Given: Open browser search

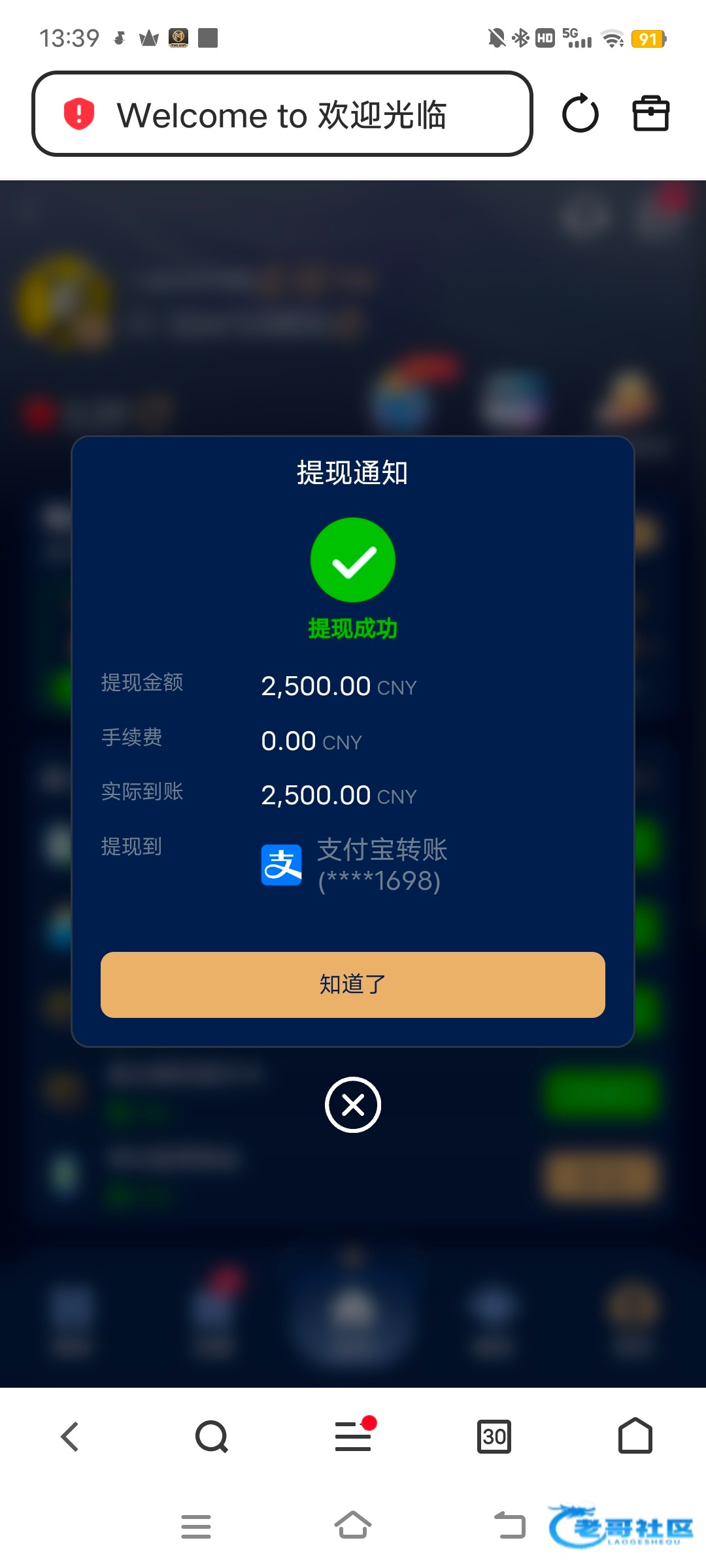Looking at the screenshot, I should click(x=211, y=1437).
